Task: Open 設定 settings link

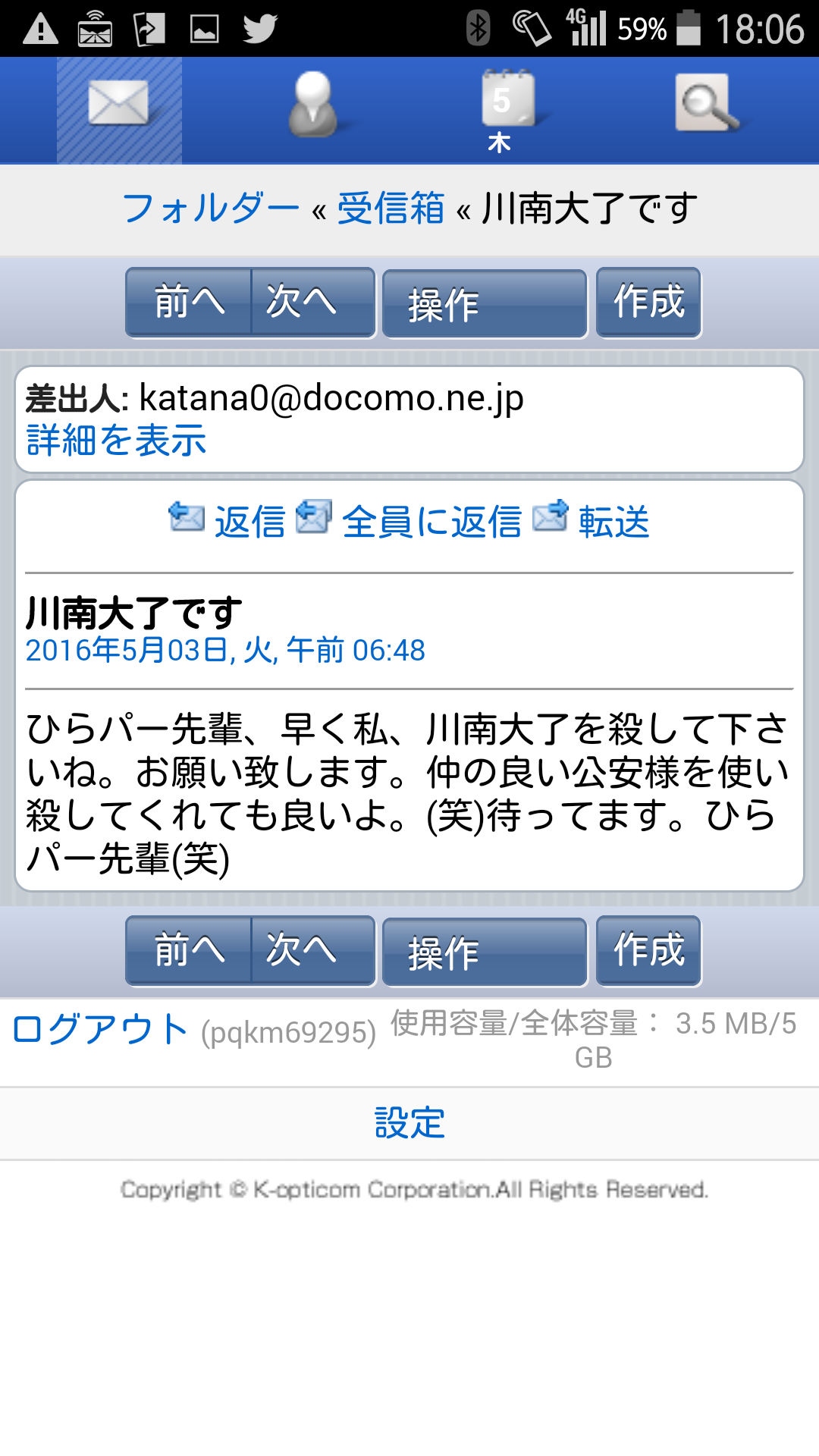Action: (x=409, y=1123)
